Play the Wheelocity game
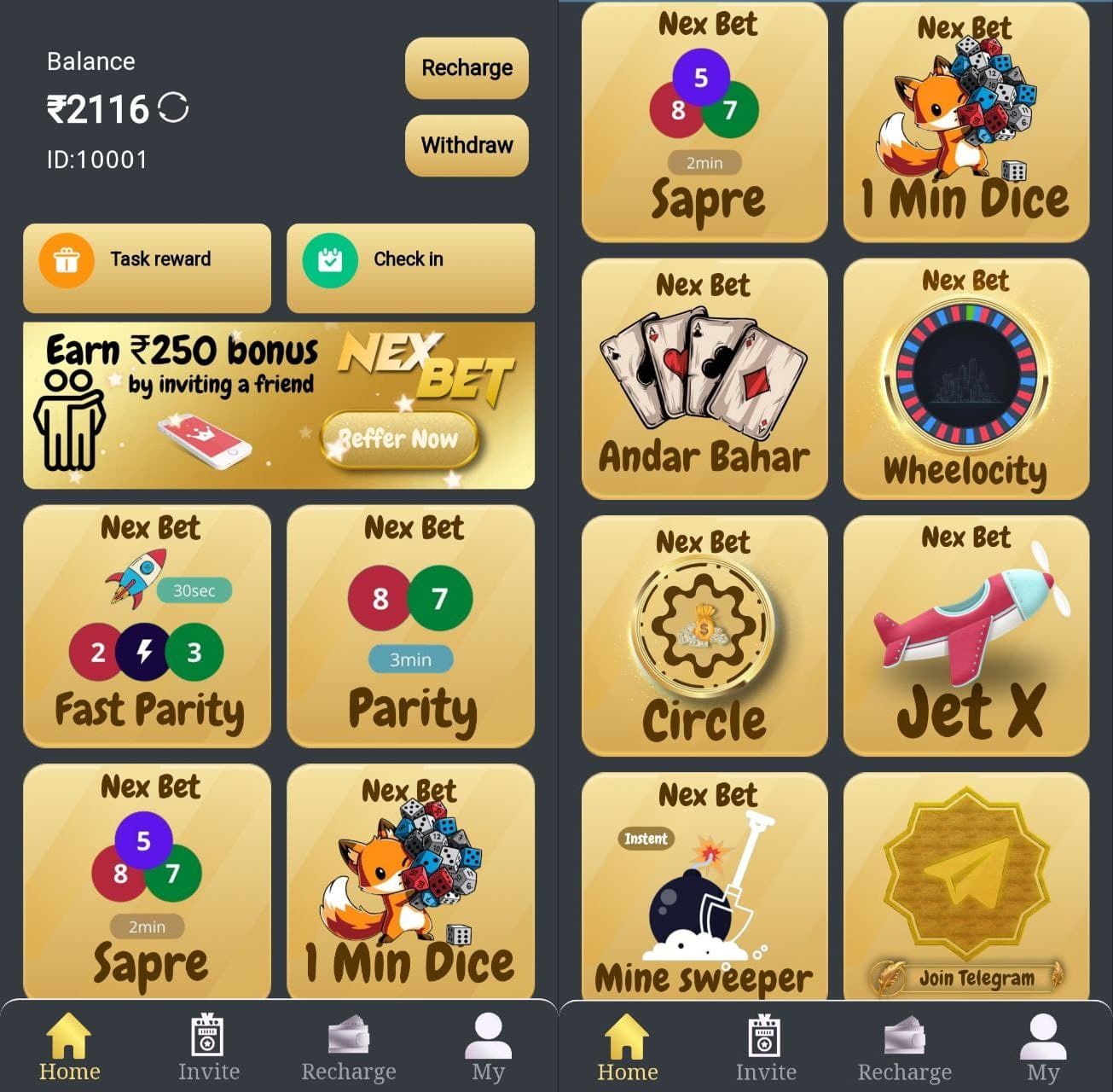 point(965,378)
